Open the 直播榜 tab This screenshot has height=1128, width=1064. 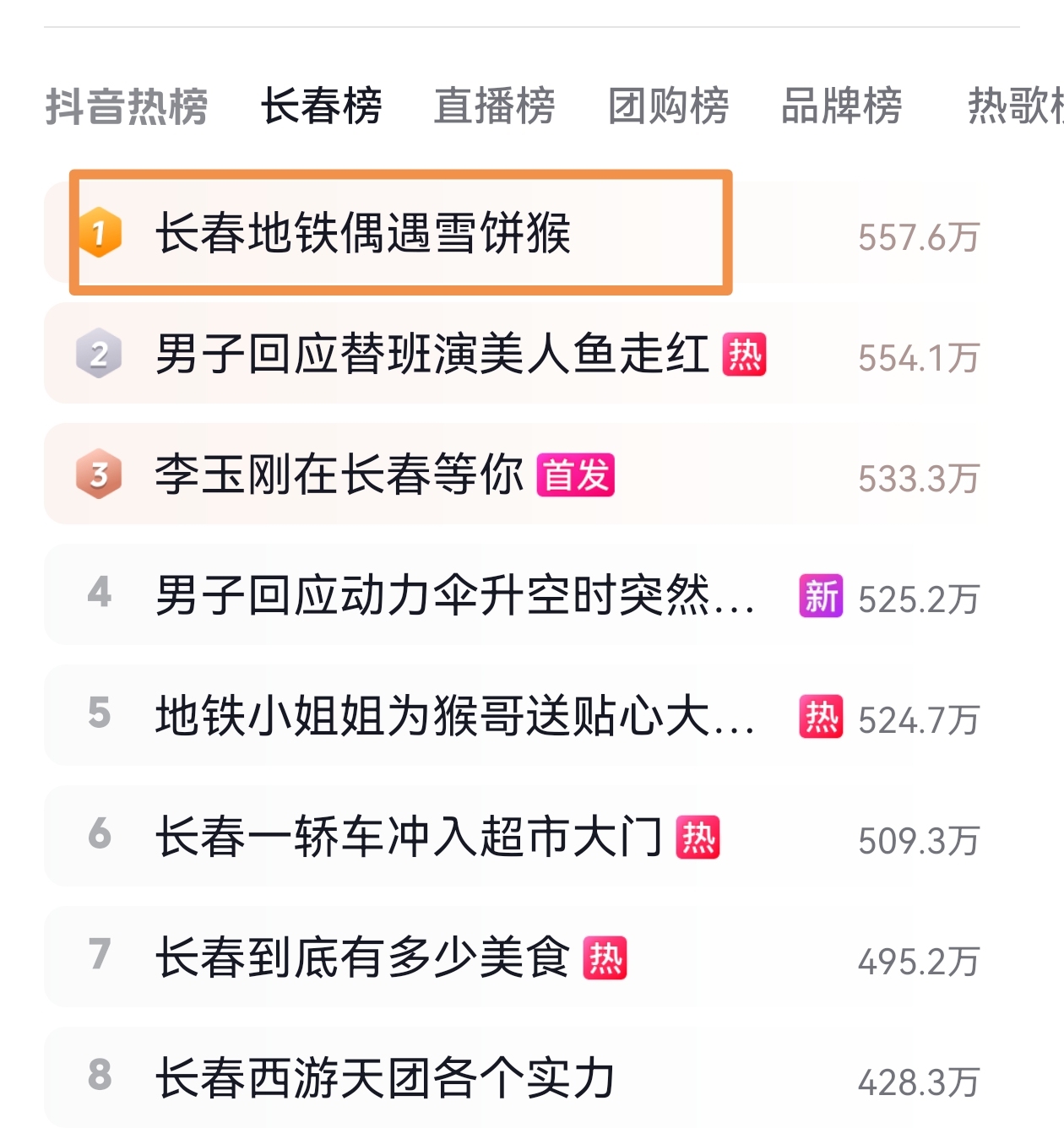coord(495,106)
